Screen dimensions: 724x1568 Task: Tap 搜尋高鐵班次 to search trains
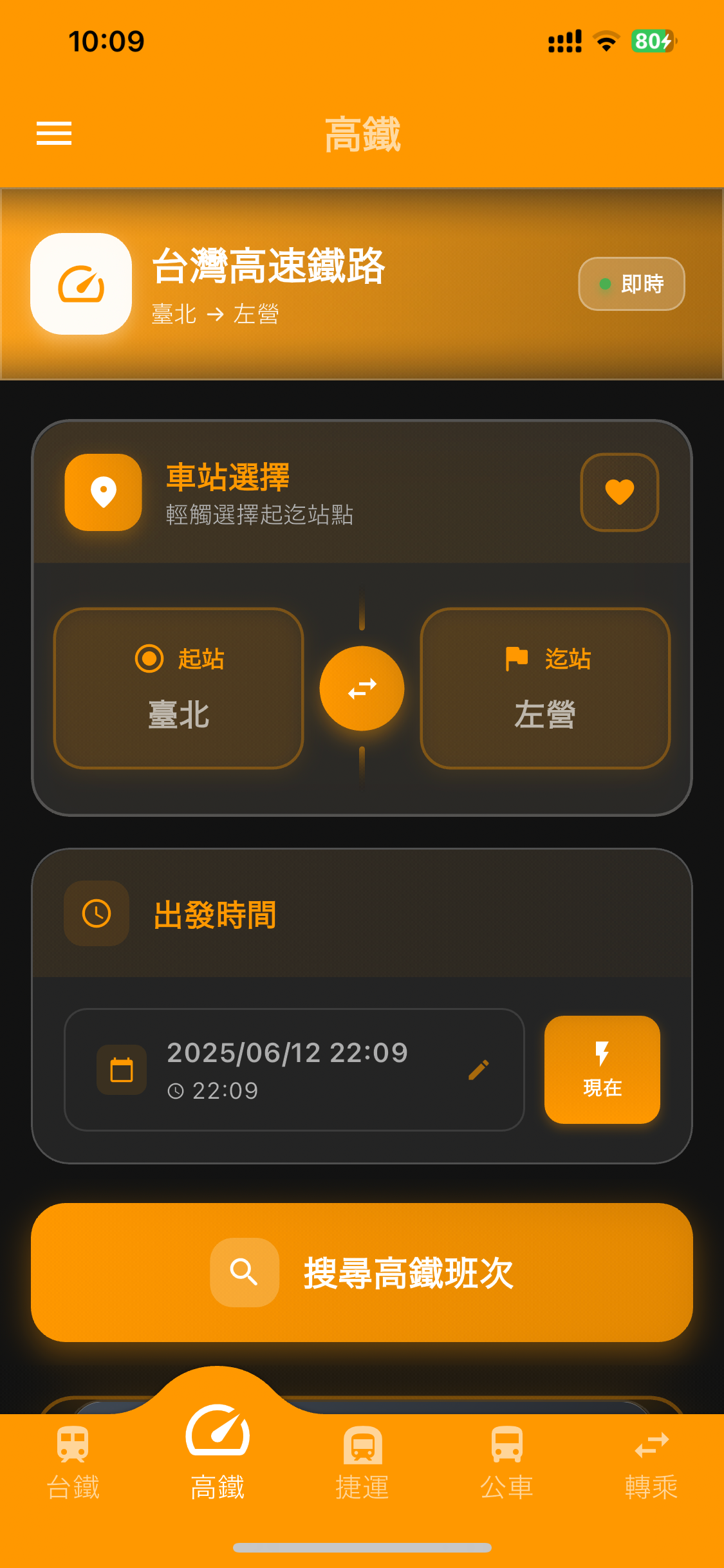362,1273
